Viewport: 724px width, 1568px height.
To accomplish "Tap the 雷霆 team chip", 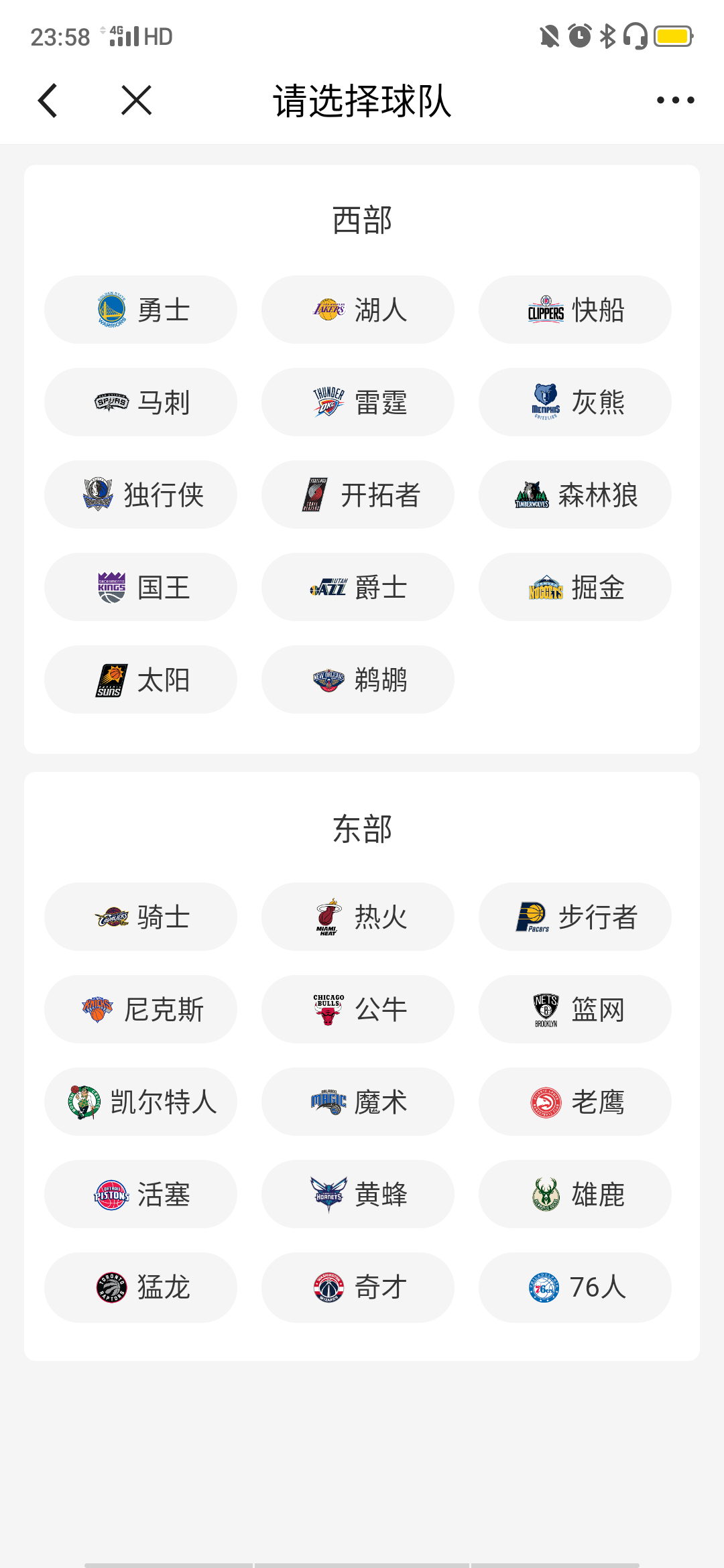I will pyautogui.click(x=358, y=402).
